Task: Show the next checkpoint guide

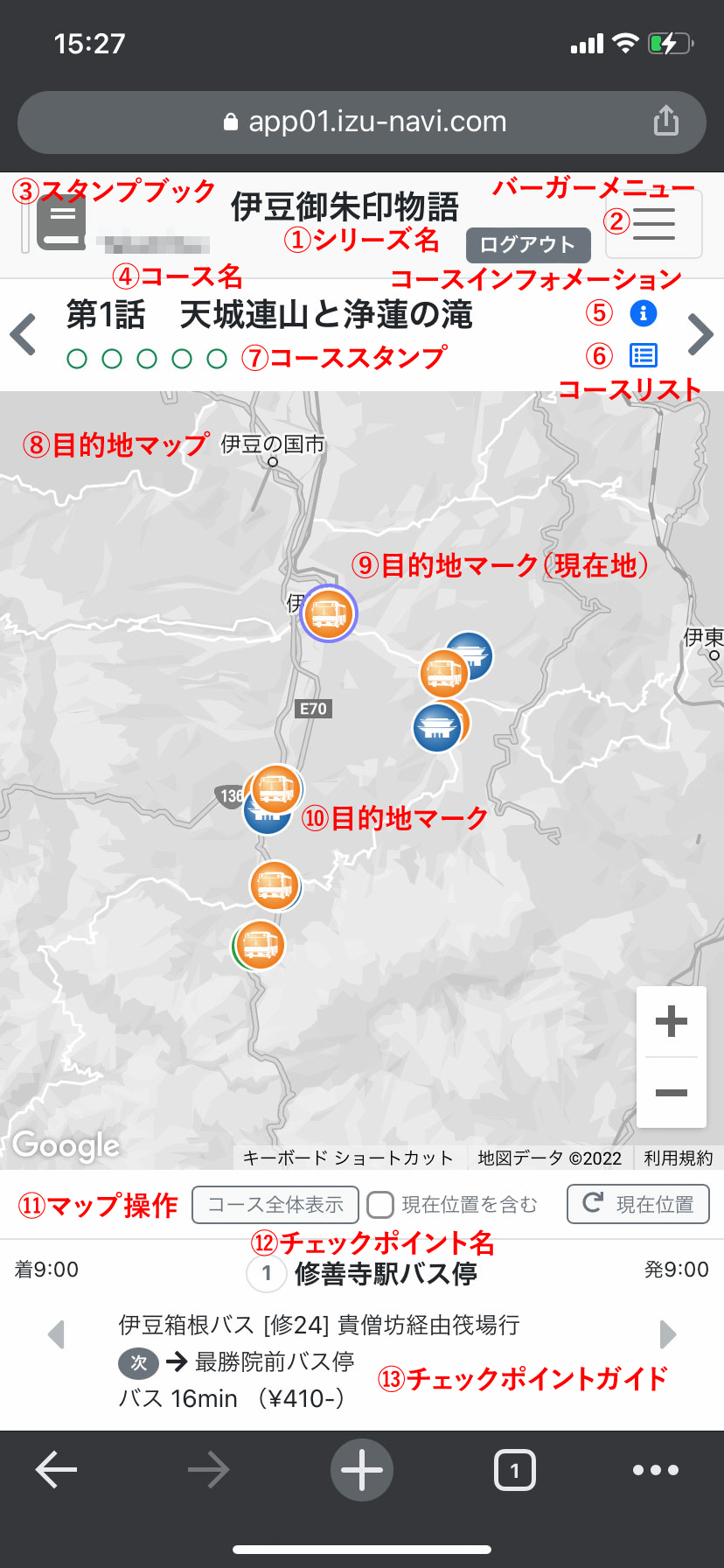Action: (x=667, y=1334)
